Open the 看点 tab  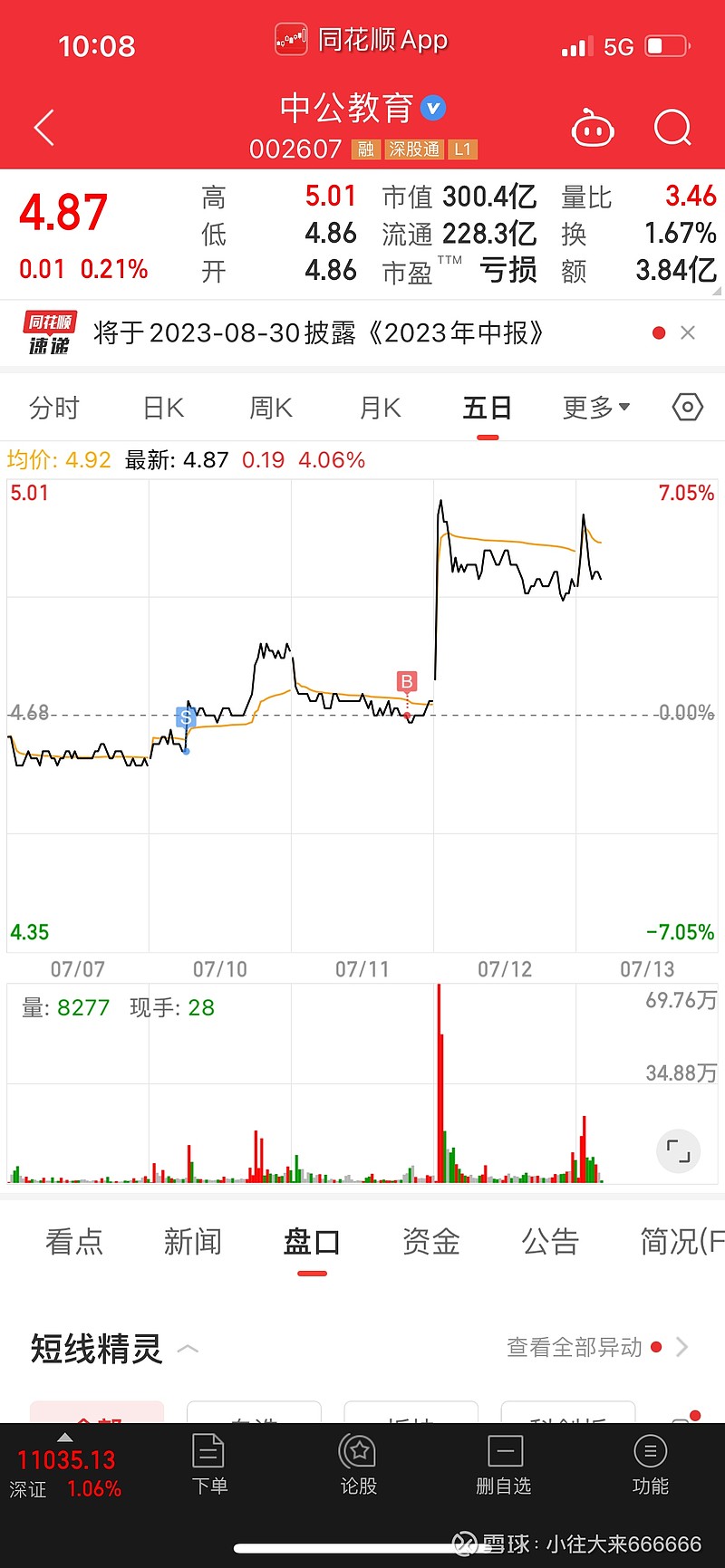click(74, 1242)
